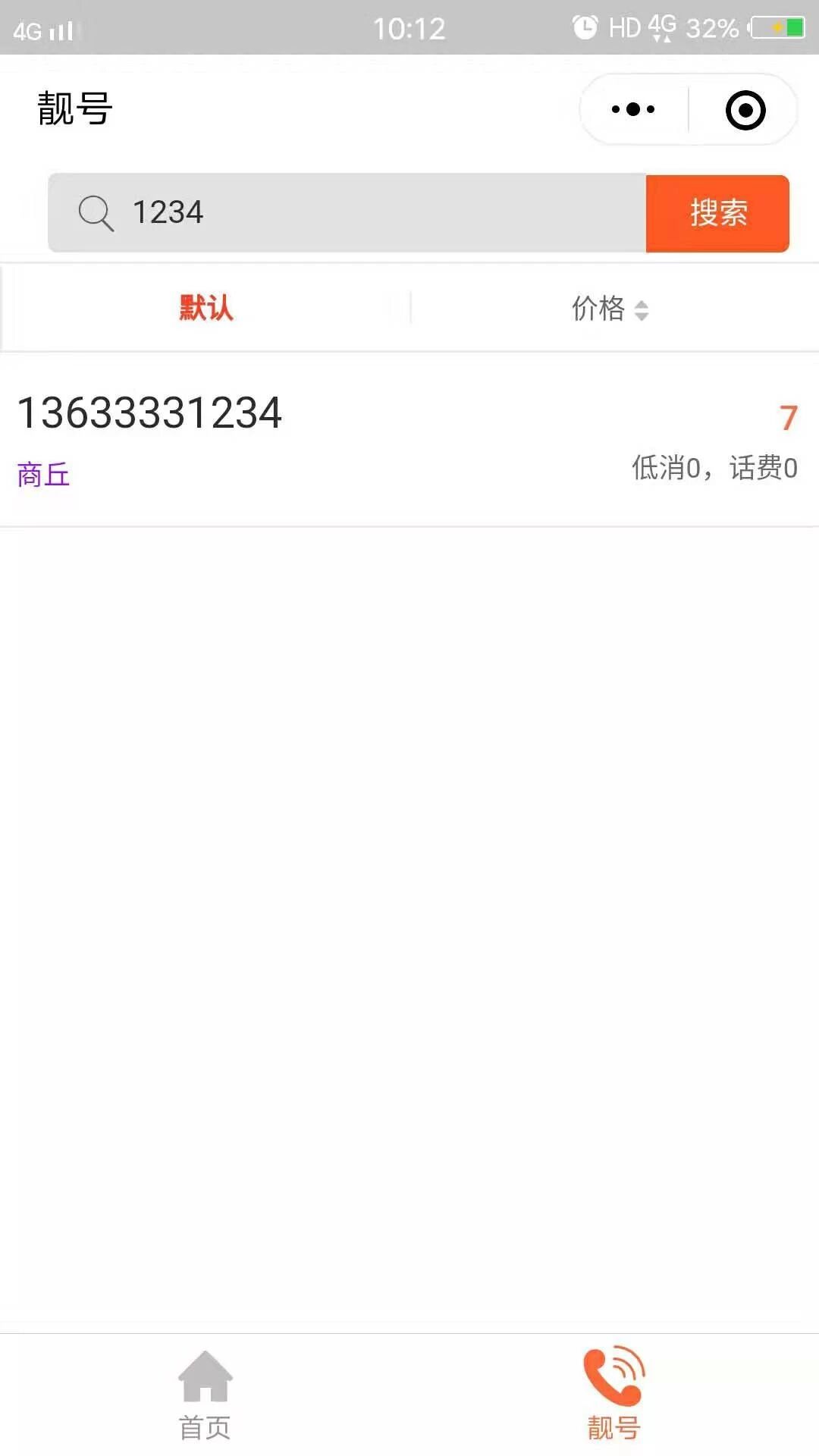Viewport: 819px width, 1456px height.
Task: Sort results by 价格
Action: click(x=610, y=309)
